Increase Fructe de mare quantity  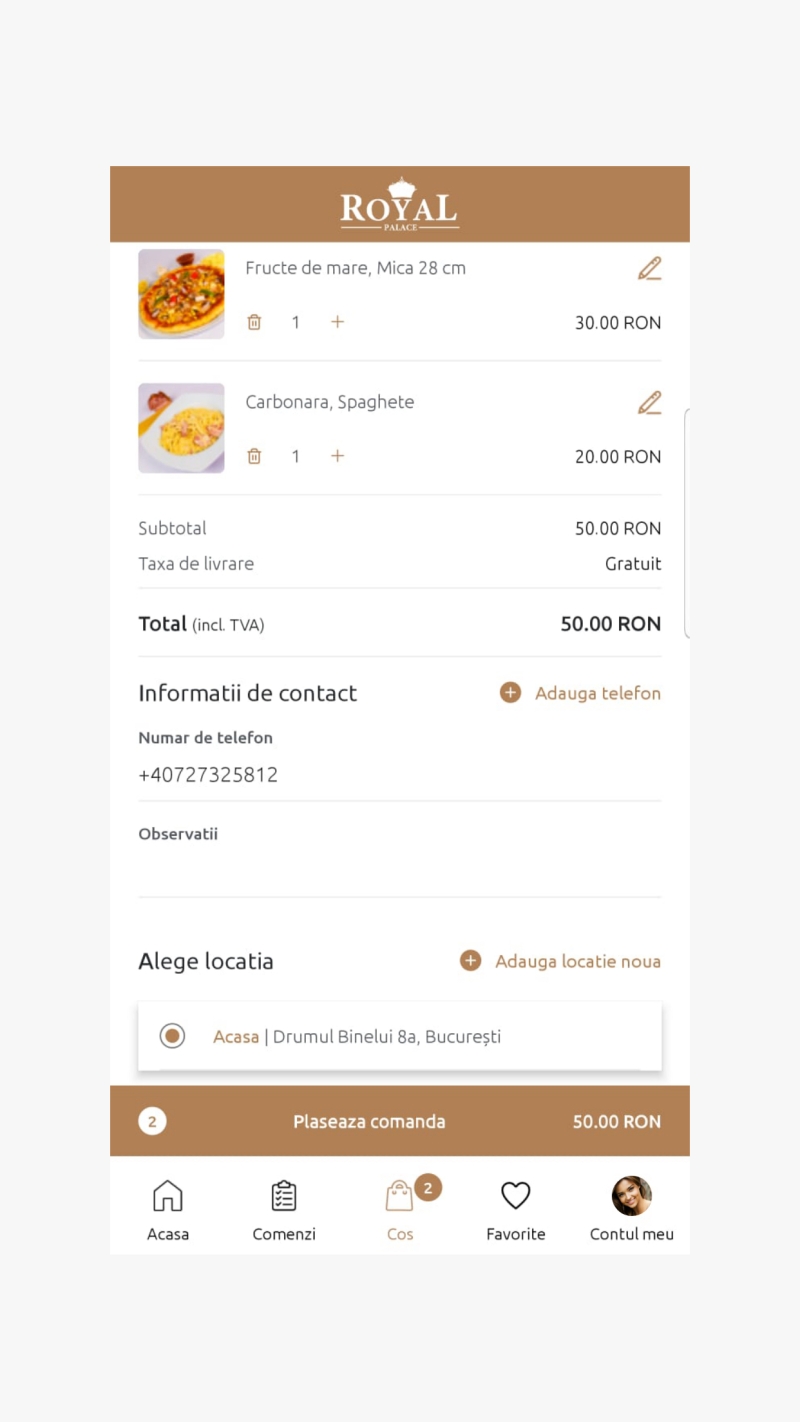(x=337, y=322)
